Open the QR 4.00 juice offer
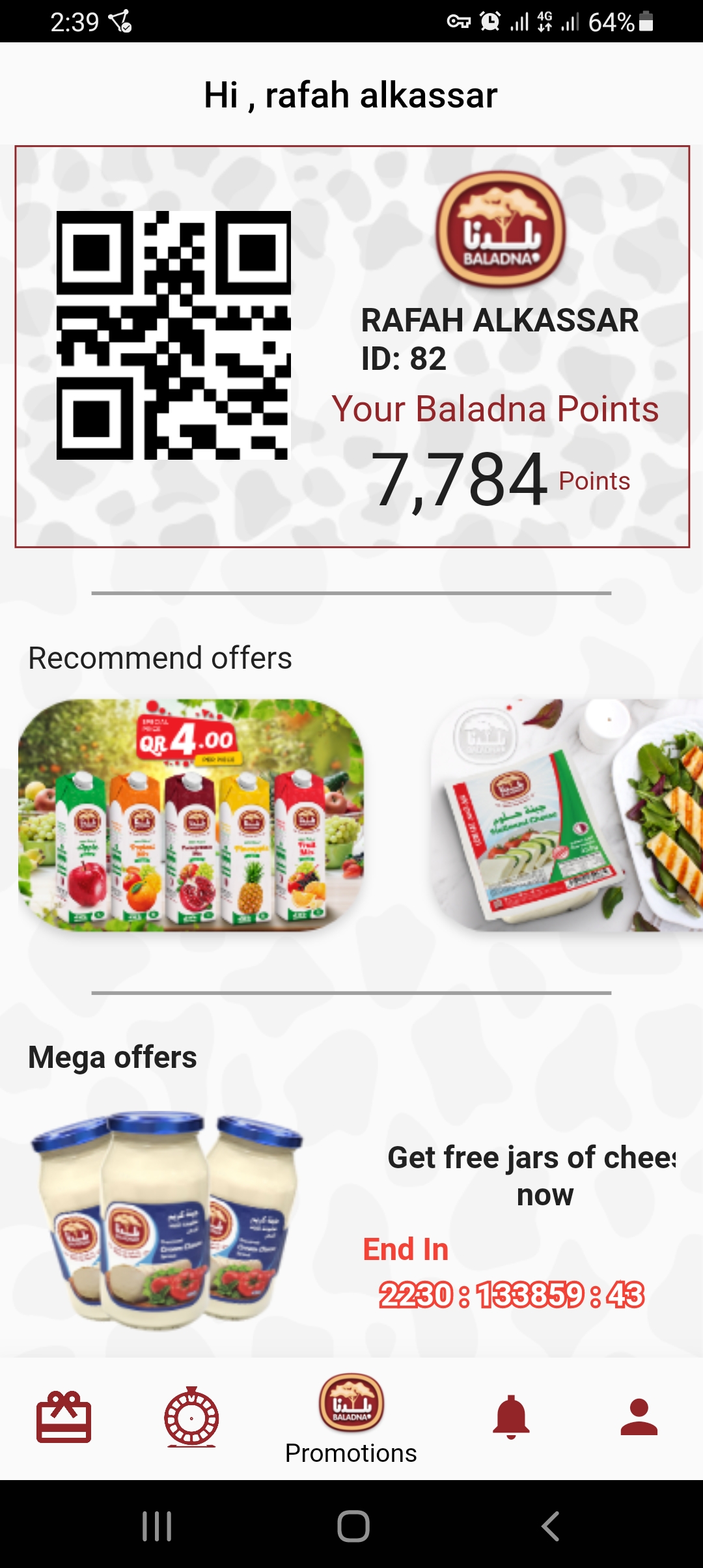The width and height of the screenshot is (703, 1568). (191, 815)
